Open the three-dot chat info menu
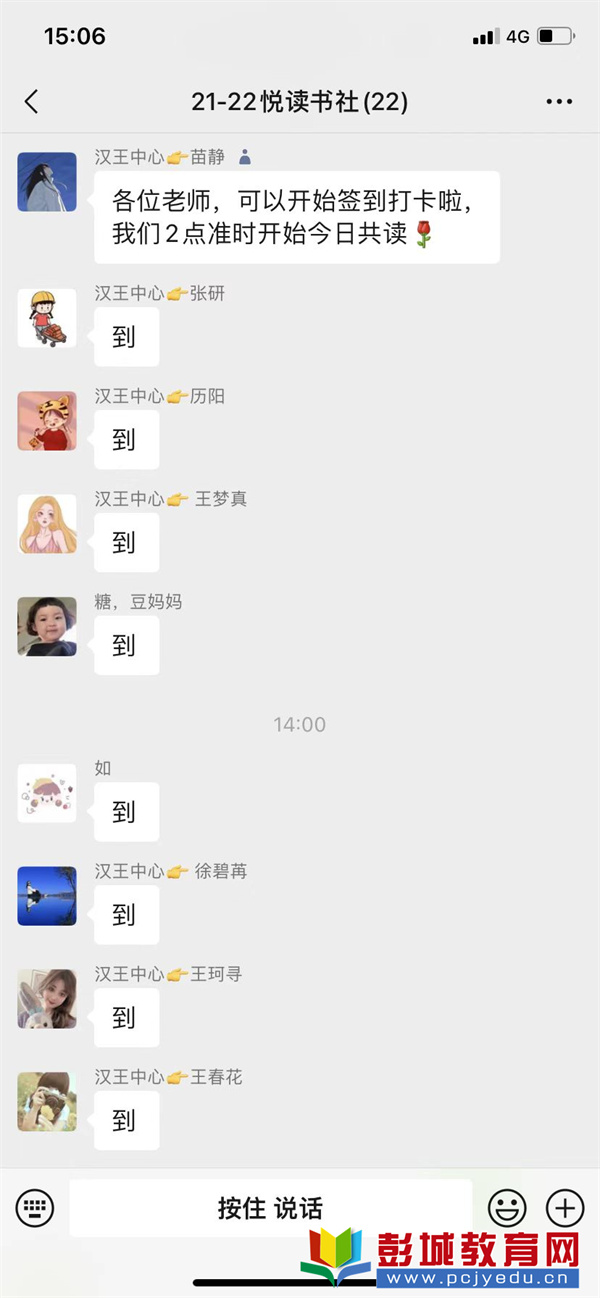The image size is (600, 1298). [x=559, y=102]
